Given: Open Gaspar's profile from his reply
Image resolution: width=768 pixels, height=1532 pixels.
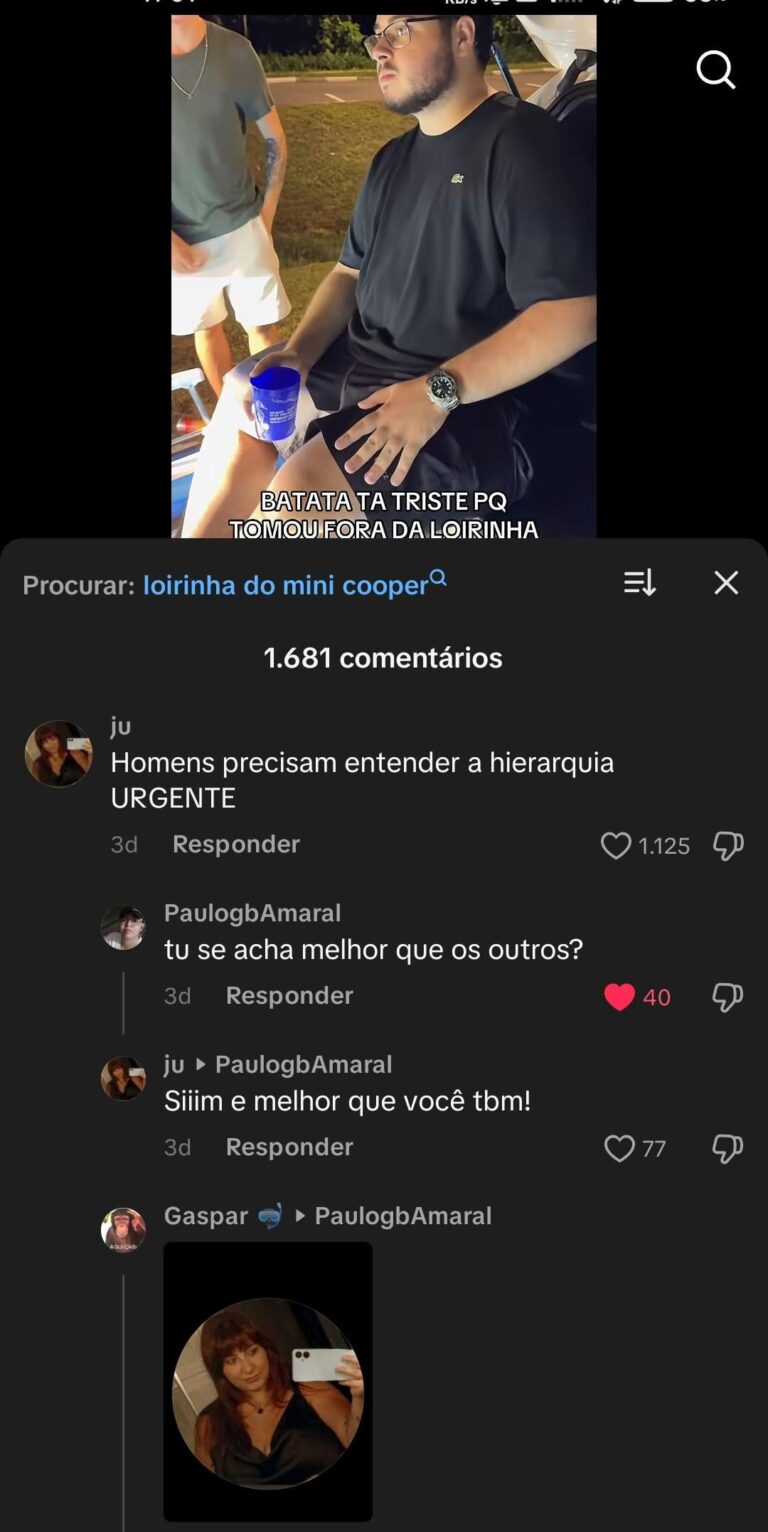Looking at the screenshot, I should click(x=123, y=1230).
